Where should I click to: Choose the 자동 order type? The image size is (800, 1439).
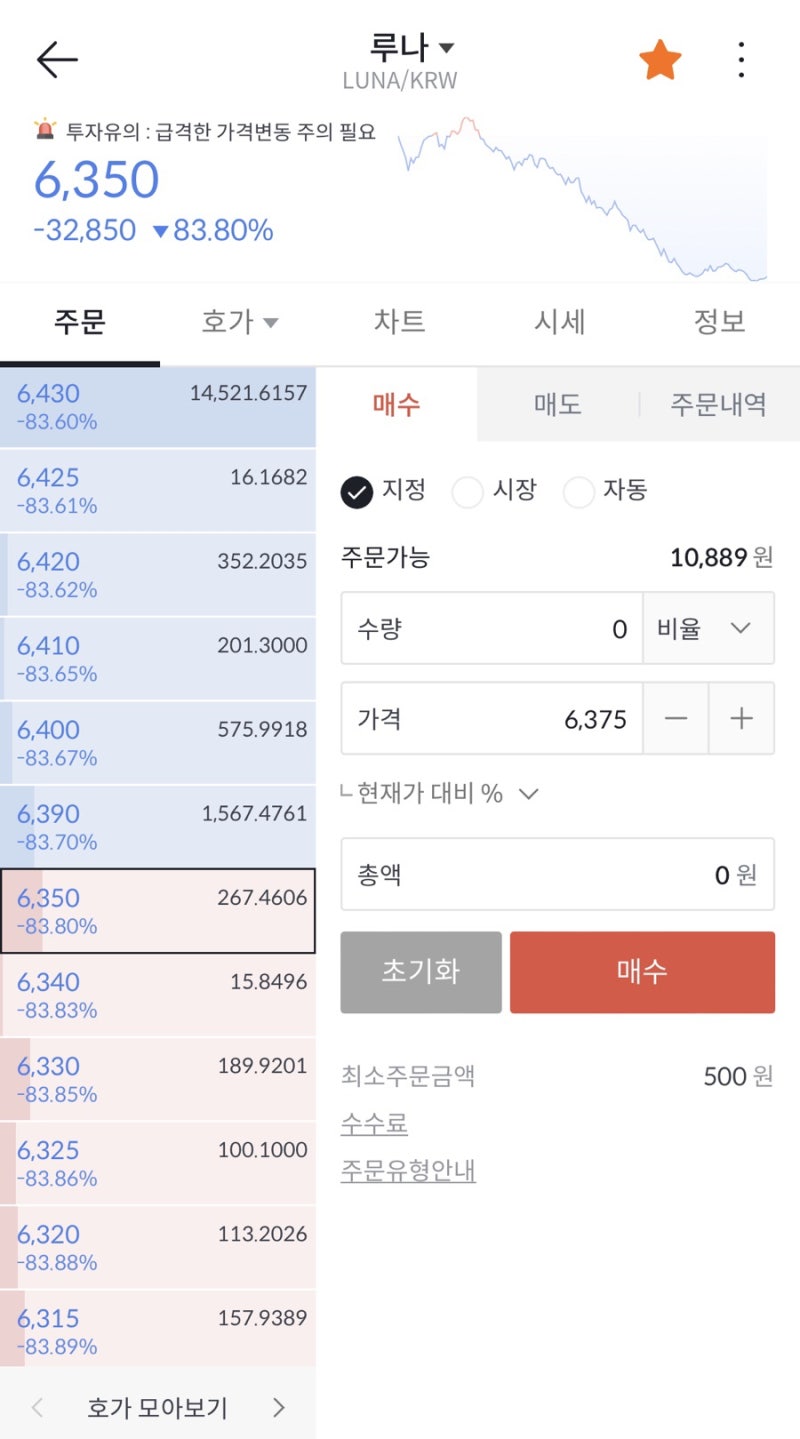(x=606, y=491)
